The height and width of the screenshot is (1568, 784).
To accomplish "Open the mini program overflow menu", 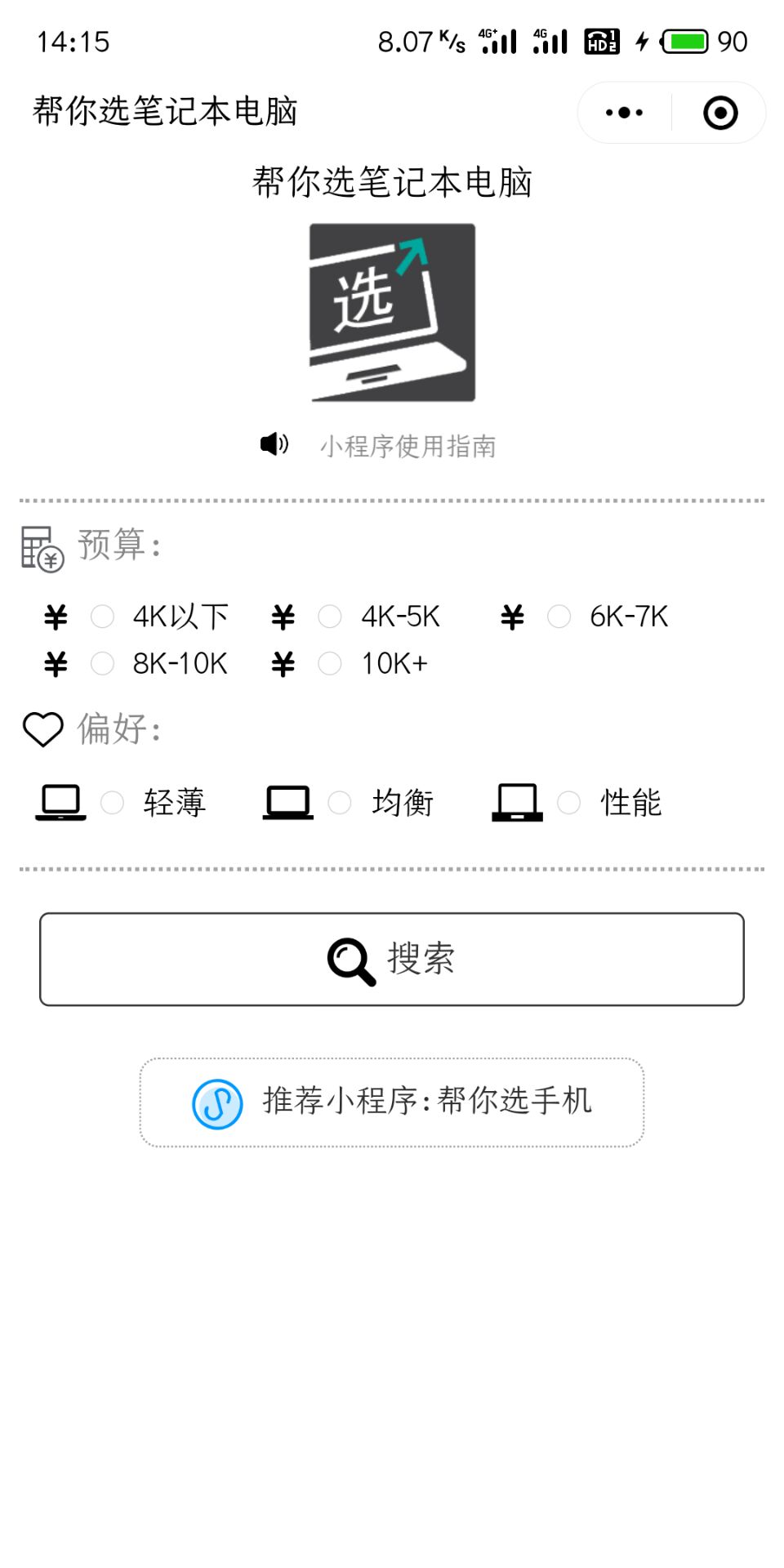I will (x=625, y=113).
